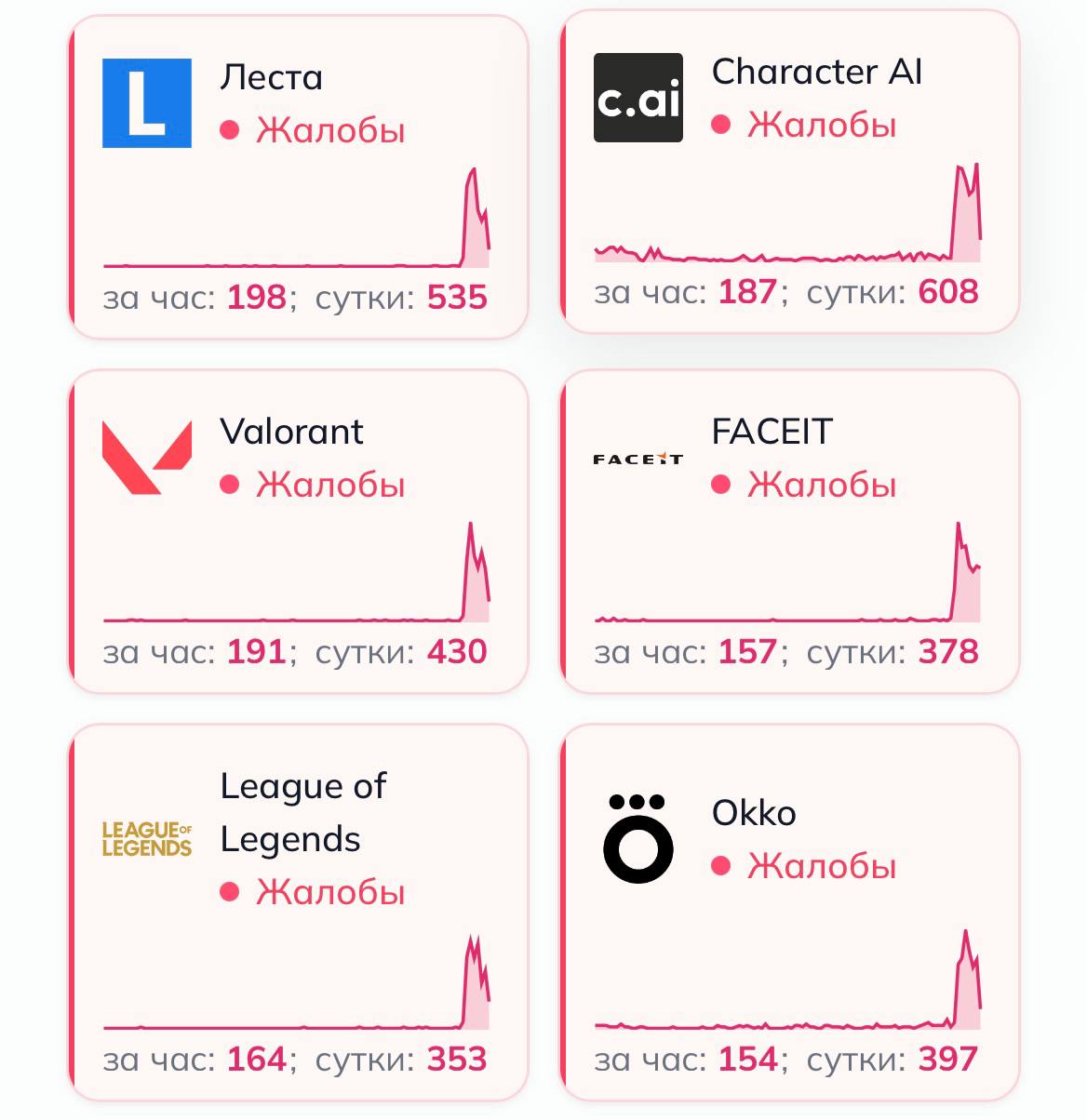
Task: Open the Леста outage card
Action: (298, 177)
